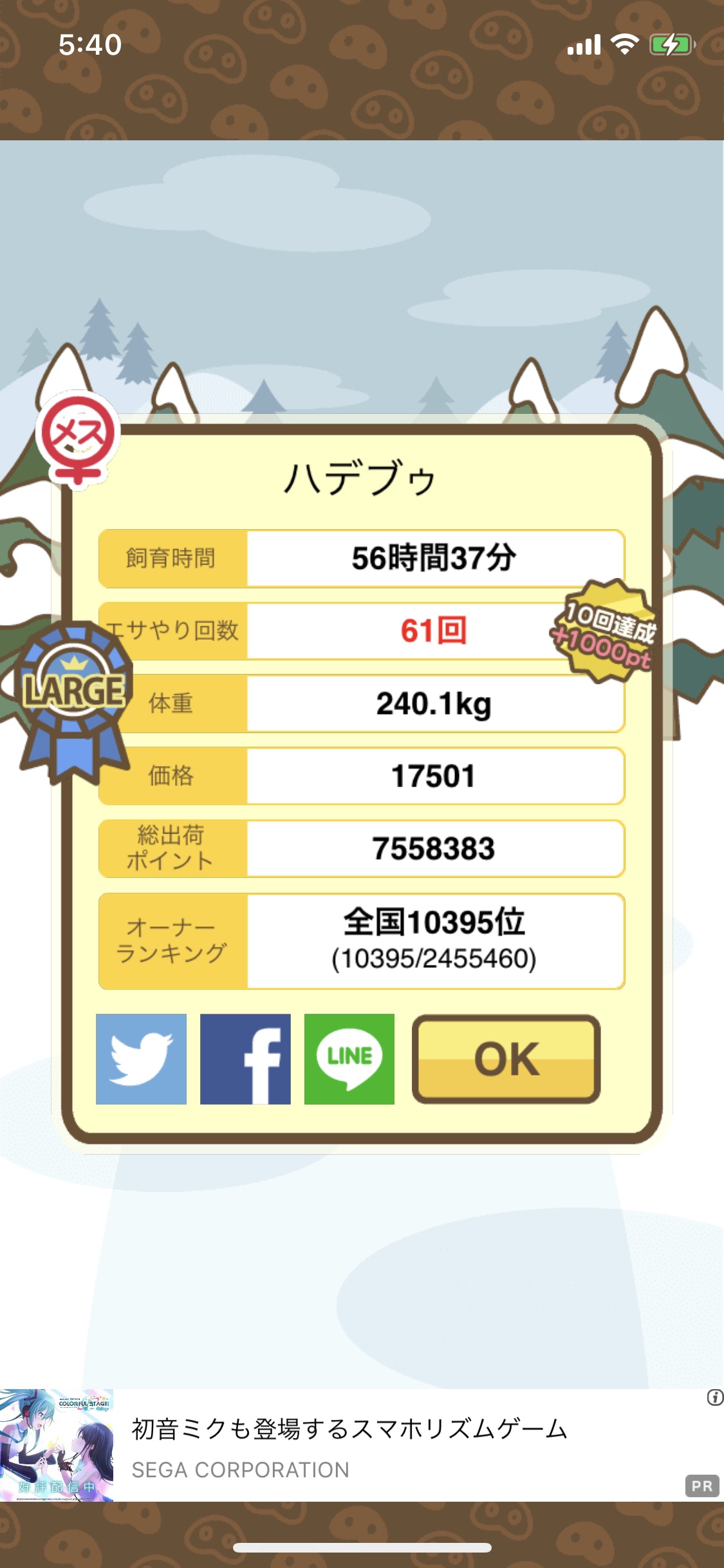Share the result on Facebook

click(x=245, y=1059)
